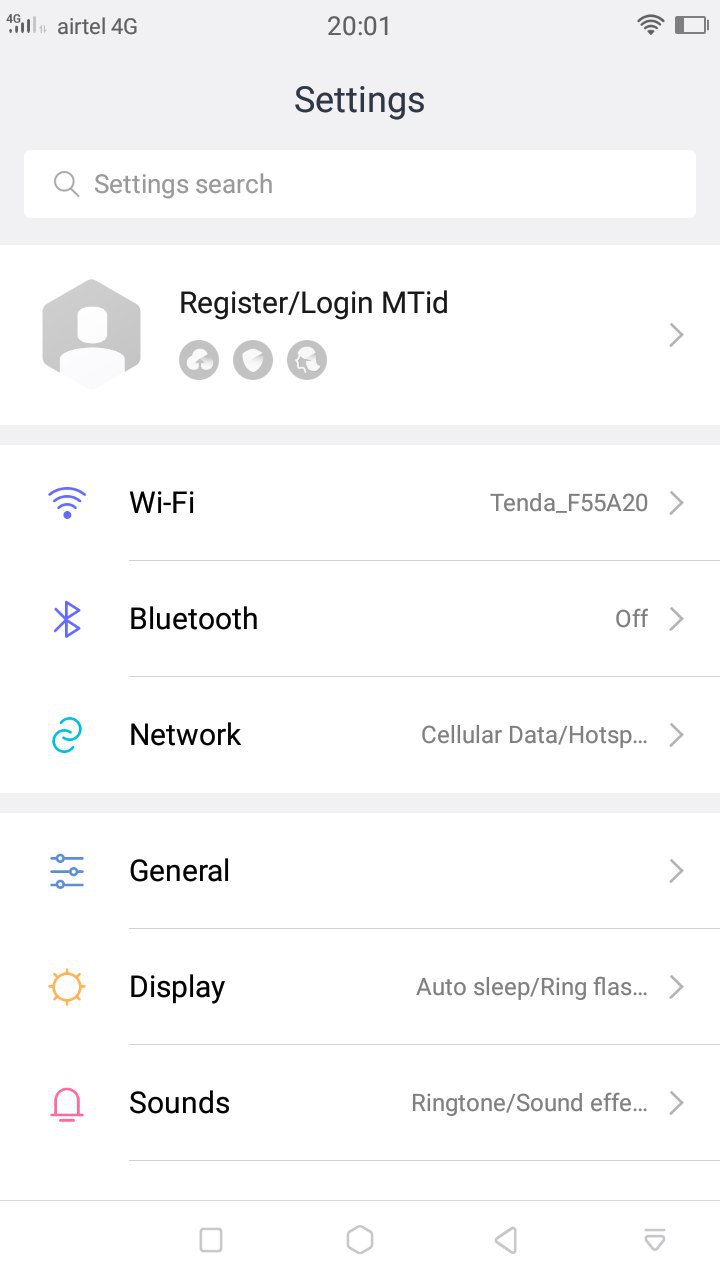Viewport: 720px width, 1280px height.
Task: Open Wi-Fi settings
Action: tap(360, 503)
